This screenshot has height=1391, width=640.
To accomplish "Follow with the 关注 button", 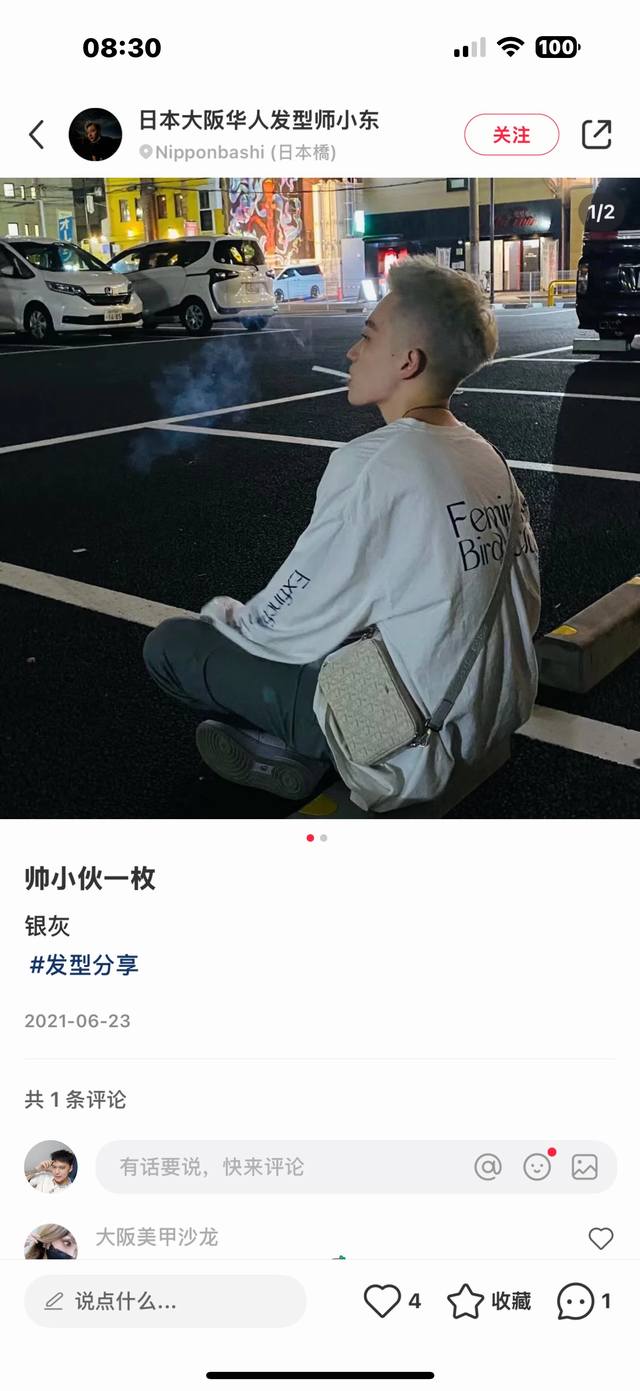I will pos(511,135).
